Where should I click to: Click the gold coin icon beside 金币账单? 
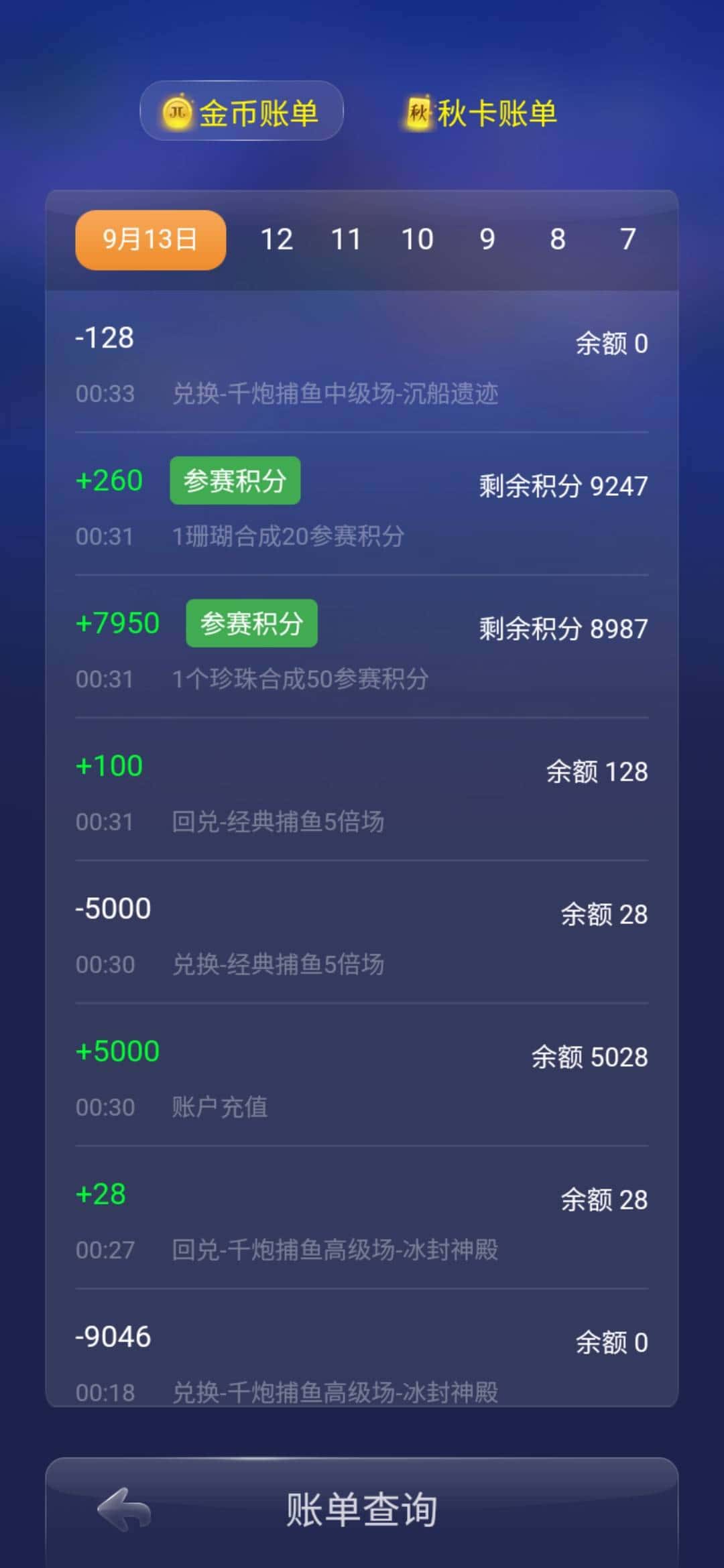178,113
